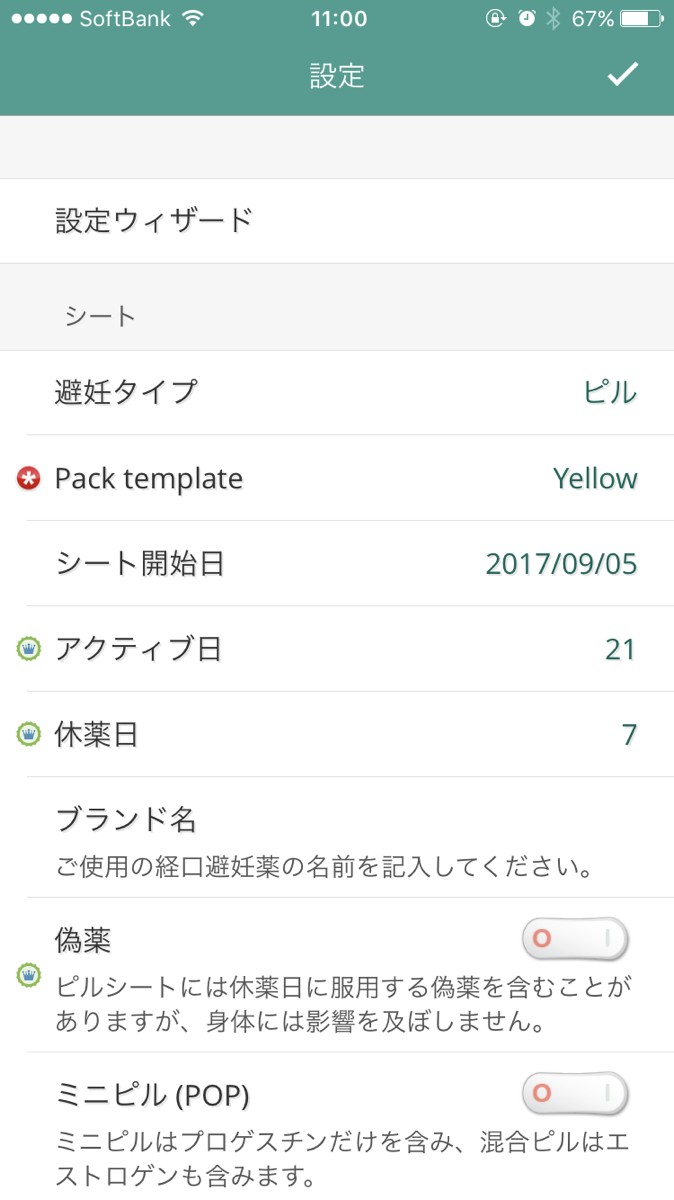The width and height of the screenshot is (674, 1200).
Task: Open the Pack template option
Action: point(337,478)
